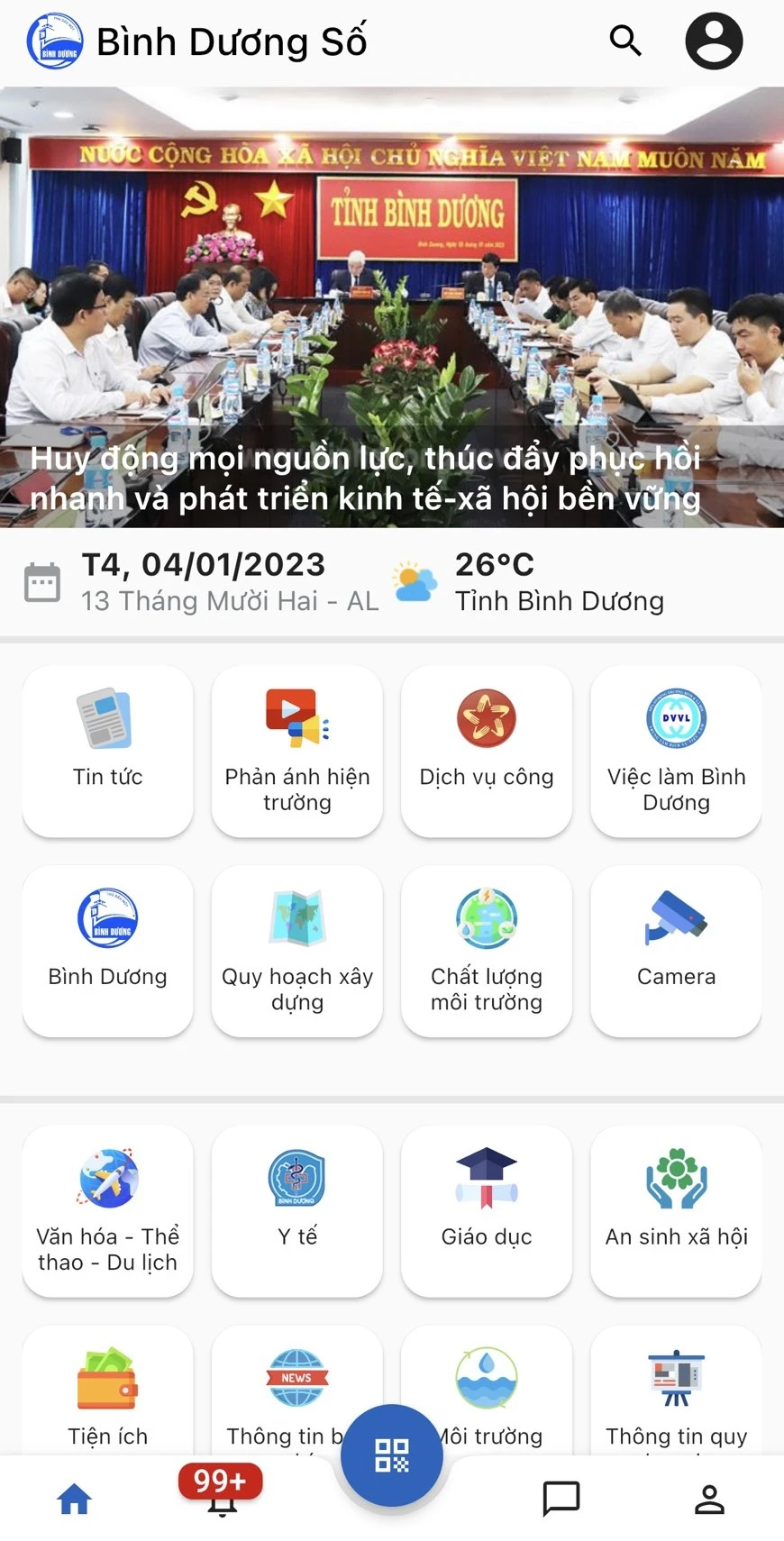Open the search function
Image resolution: width=784 pixels, height=1541 pixels.
click(x=625, y=41)
